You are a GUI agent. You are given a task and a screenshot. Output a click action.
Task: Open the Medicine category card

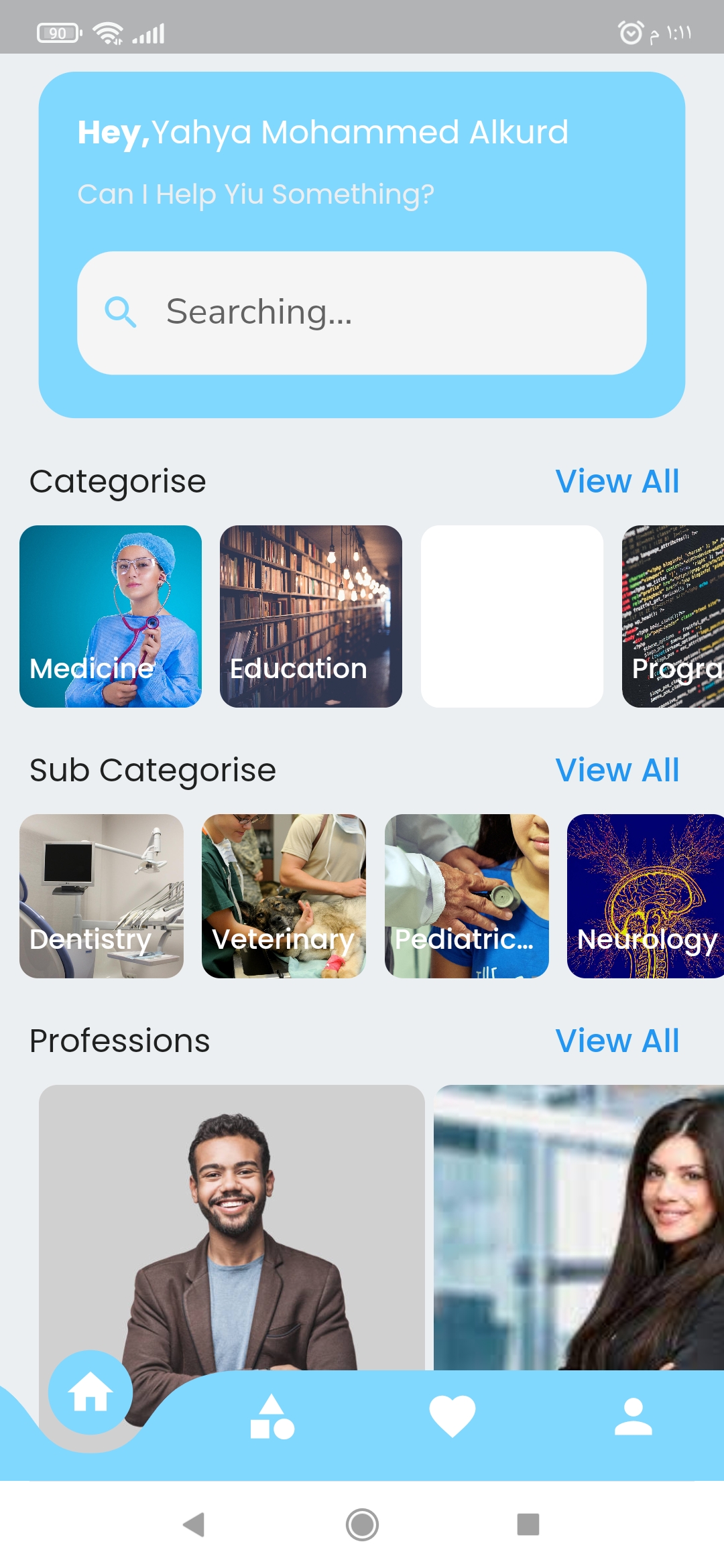[111, 616]
